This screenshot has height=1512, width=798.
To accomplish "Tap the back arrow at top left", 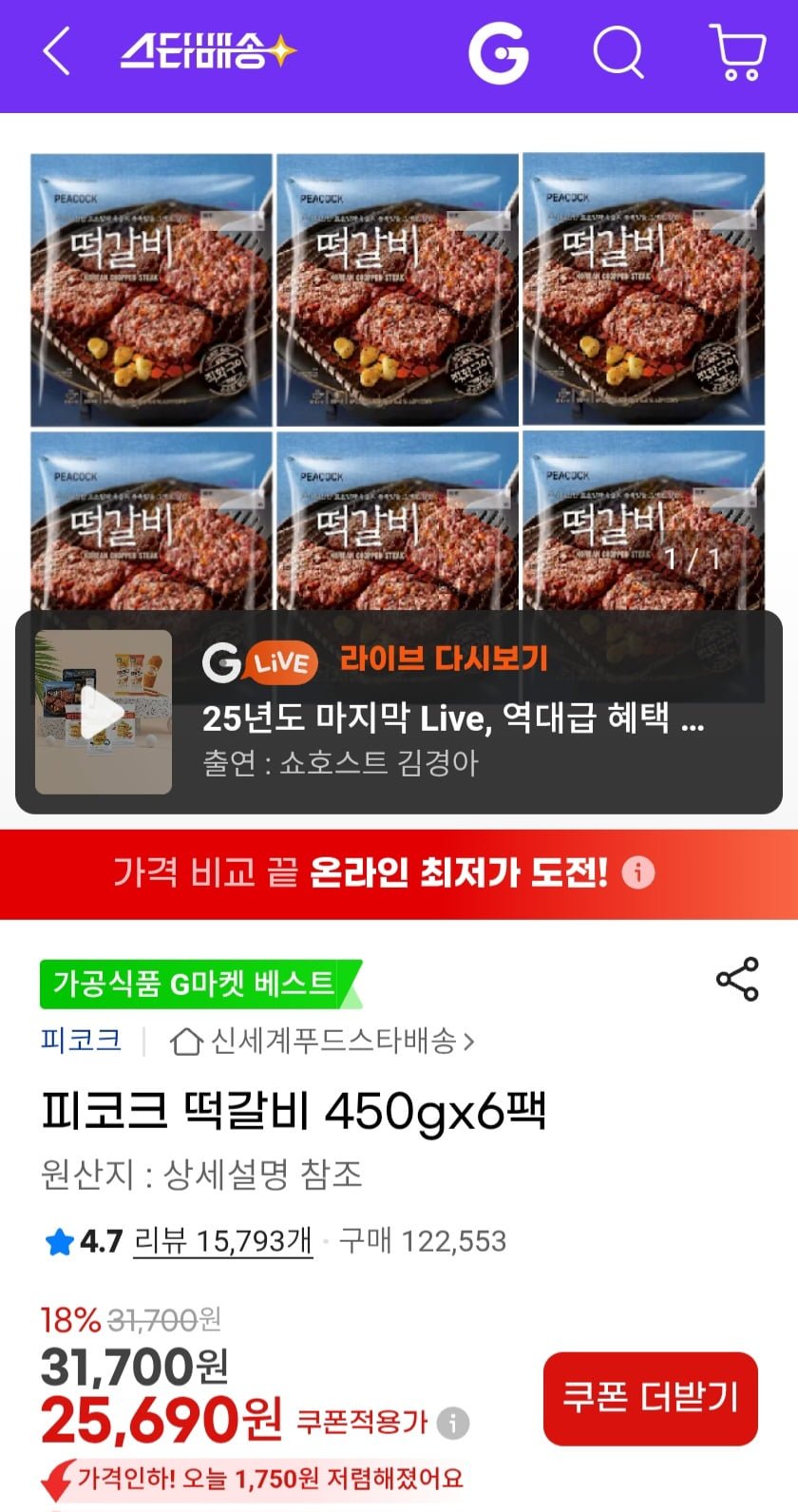I will coord(54,52).
